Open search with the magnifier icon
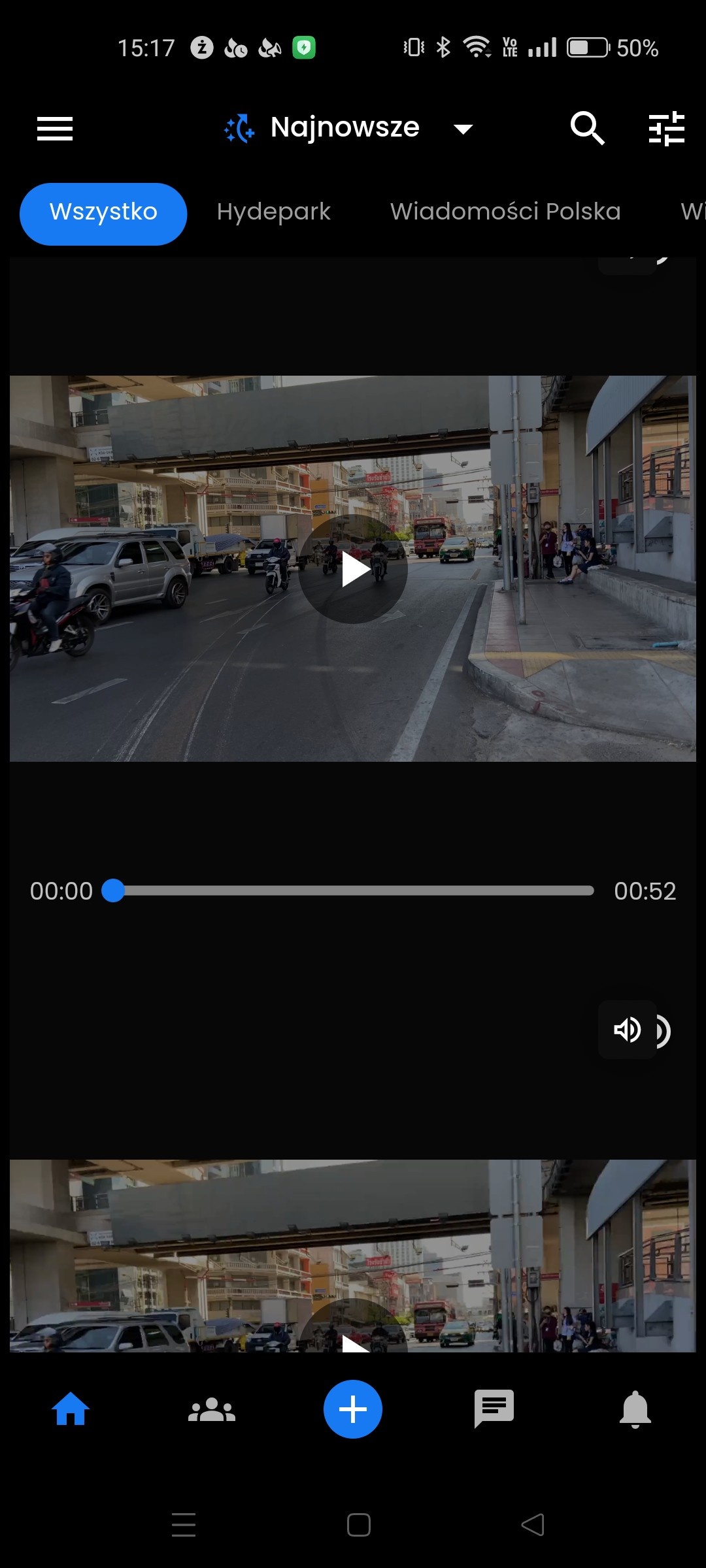The image size is (706, 1568). [586, 128]
